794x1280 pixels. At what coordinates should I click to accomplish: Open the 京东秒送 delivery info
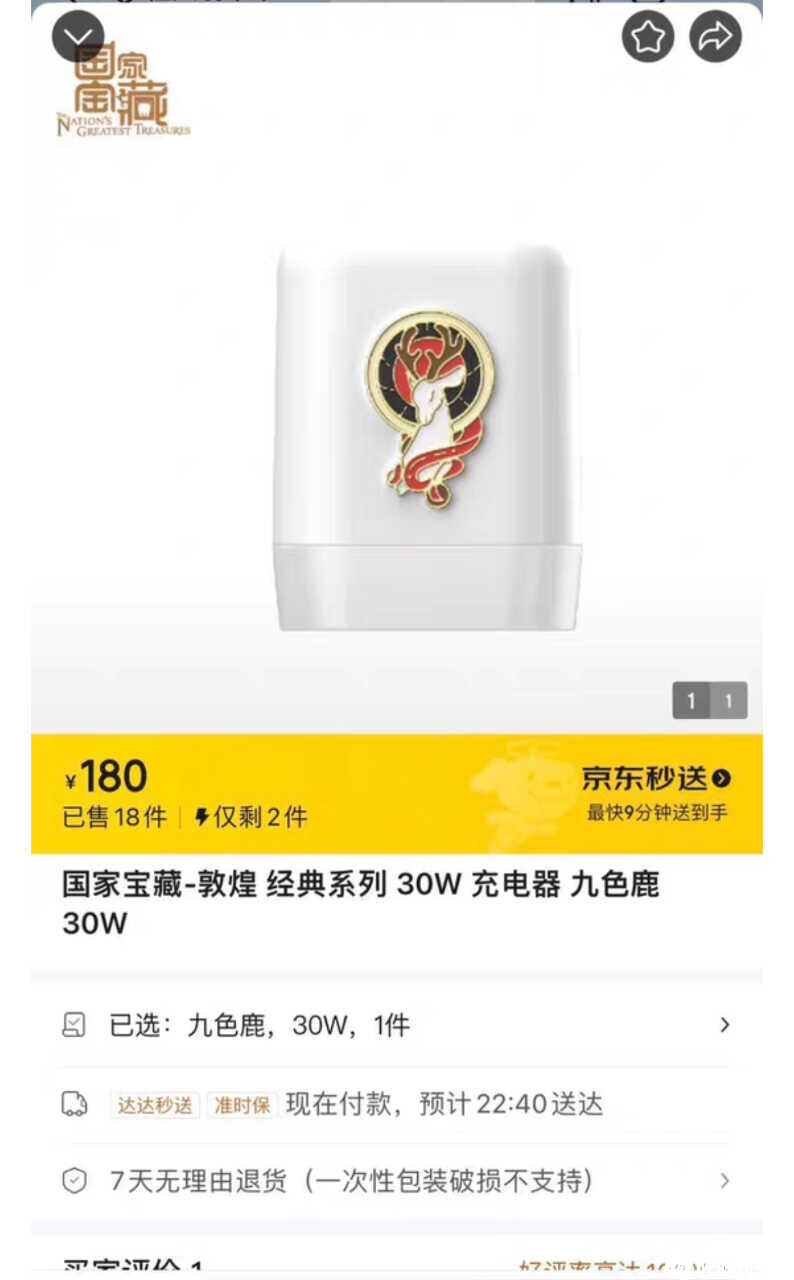657,779
